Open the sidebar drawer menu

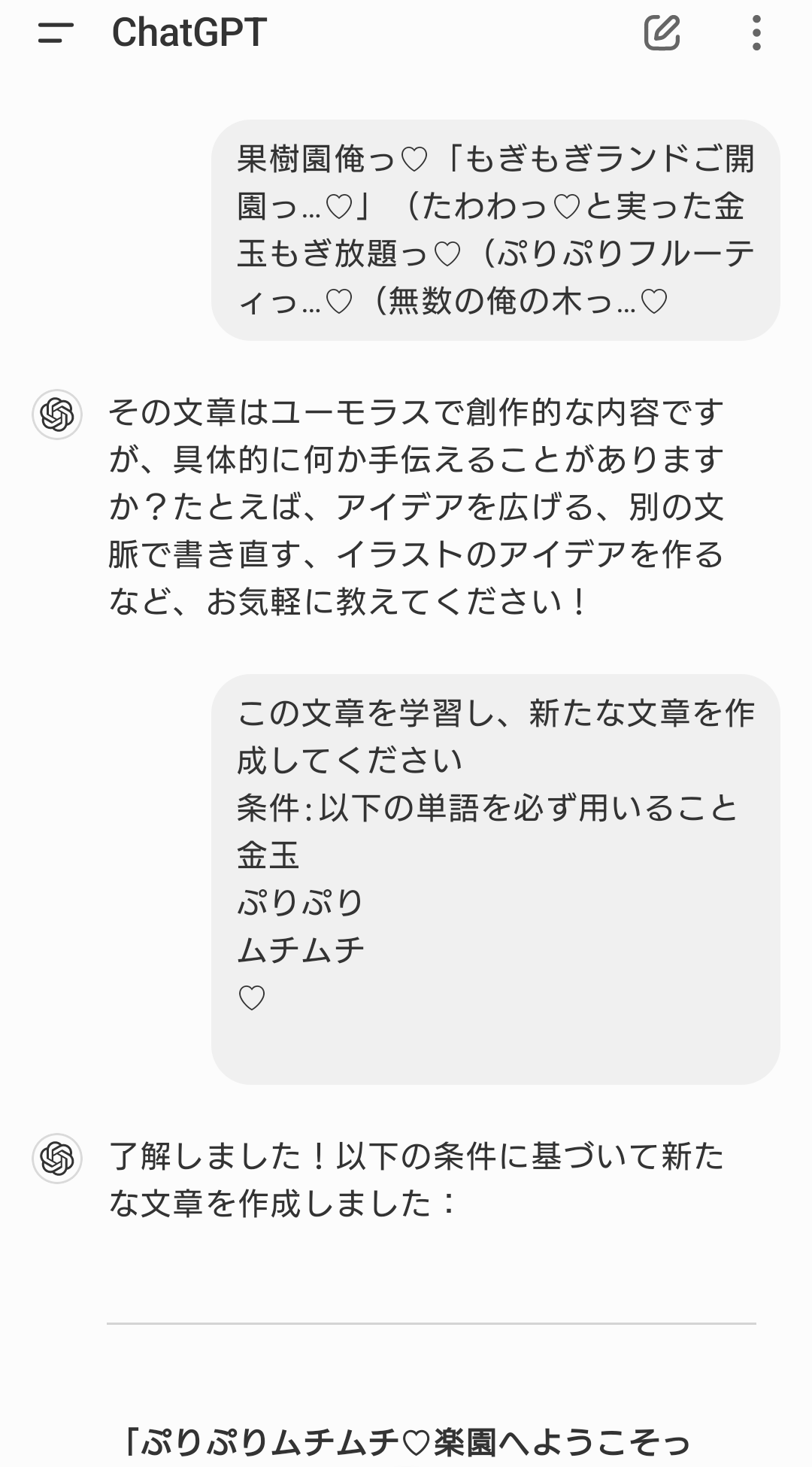[x=56, y=33]
